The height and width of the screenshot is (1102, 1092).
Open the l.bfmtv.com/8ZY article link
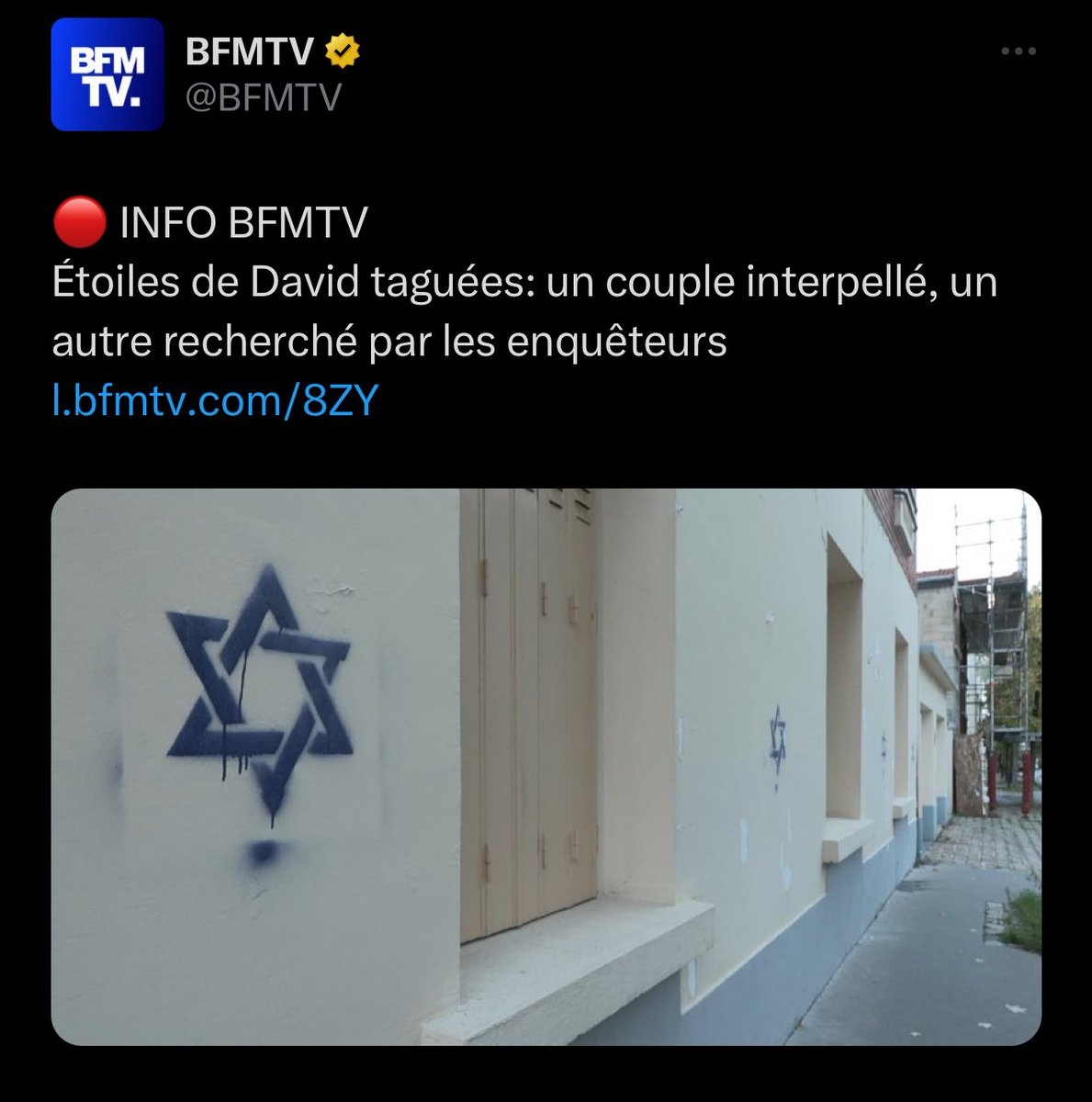coord(215,401)
